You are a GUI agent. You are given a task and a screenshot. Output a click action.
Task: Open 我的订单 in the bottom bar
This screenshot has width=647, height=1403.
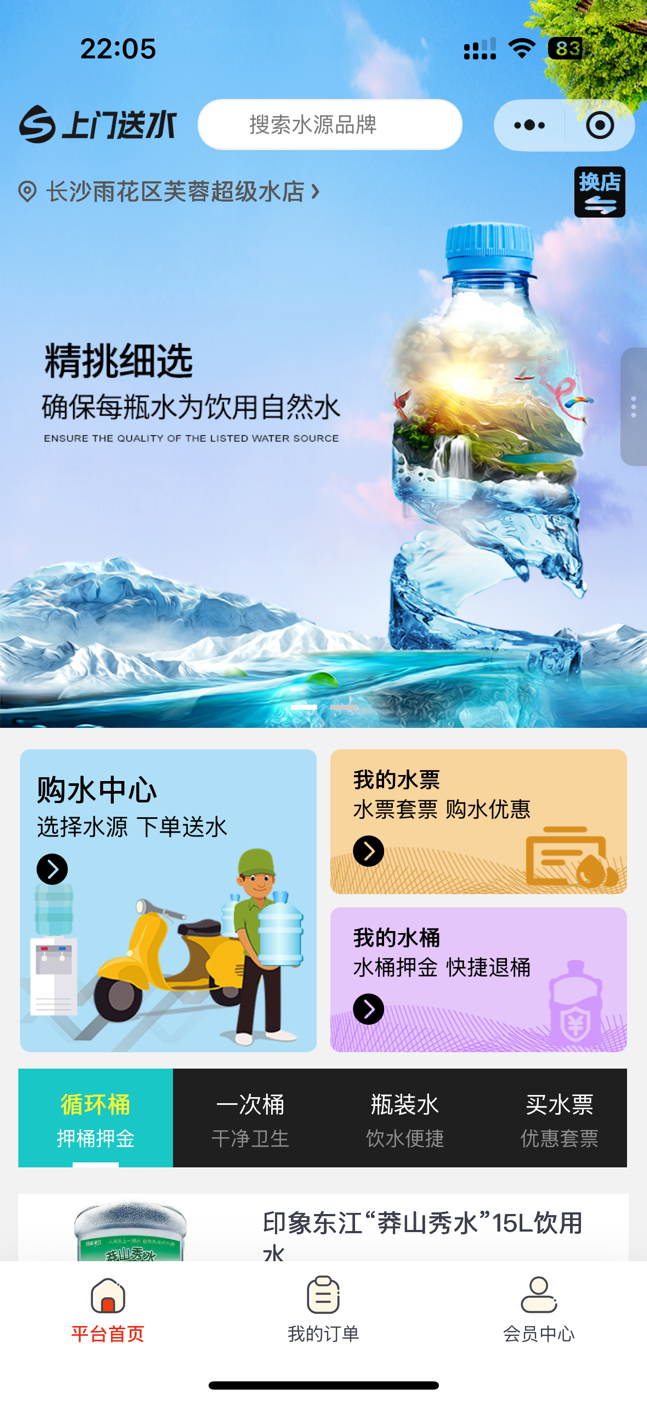323,1310
